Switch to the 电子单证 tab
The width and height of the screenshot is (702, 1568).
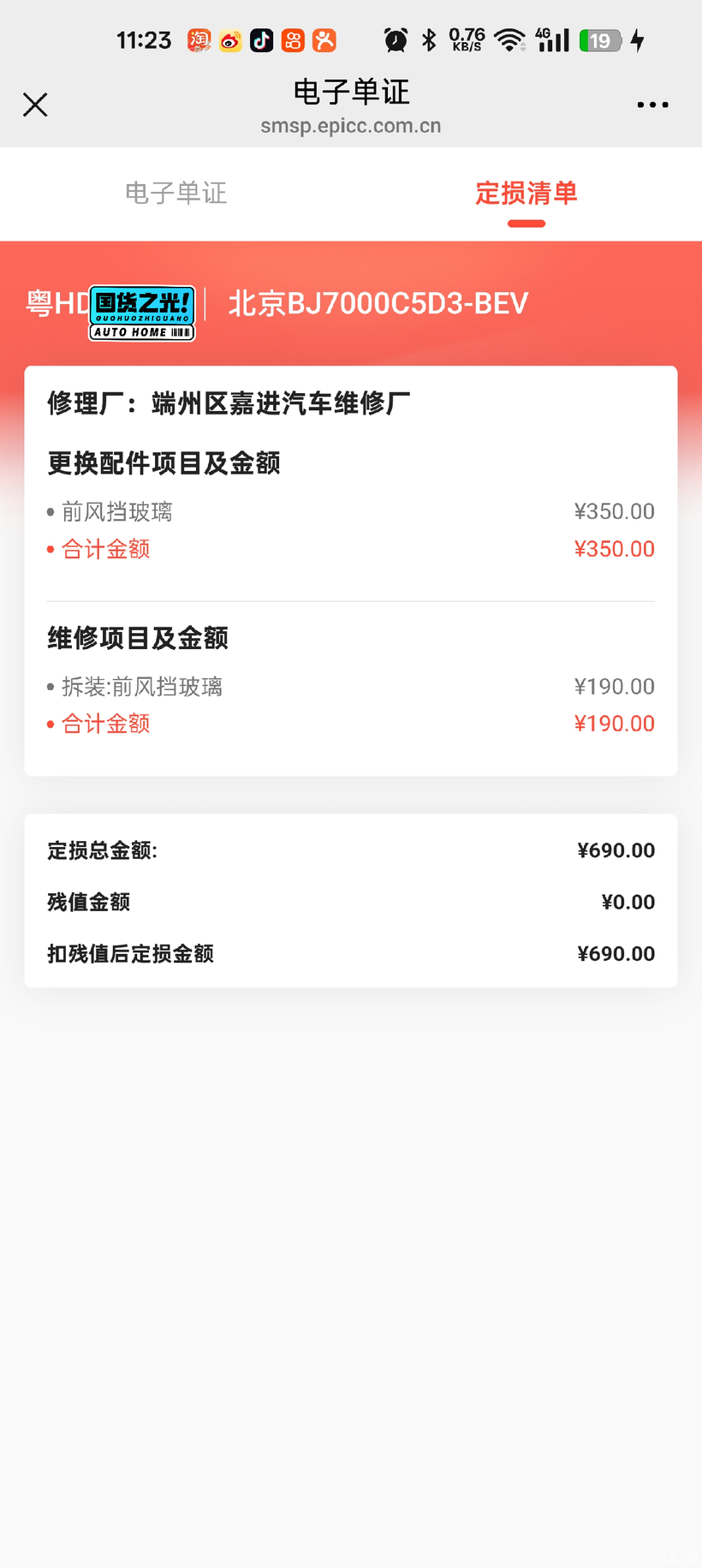[175, 194]
